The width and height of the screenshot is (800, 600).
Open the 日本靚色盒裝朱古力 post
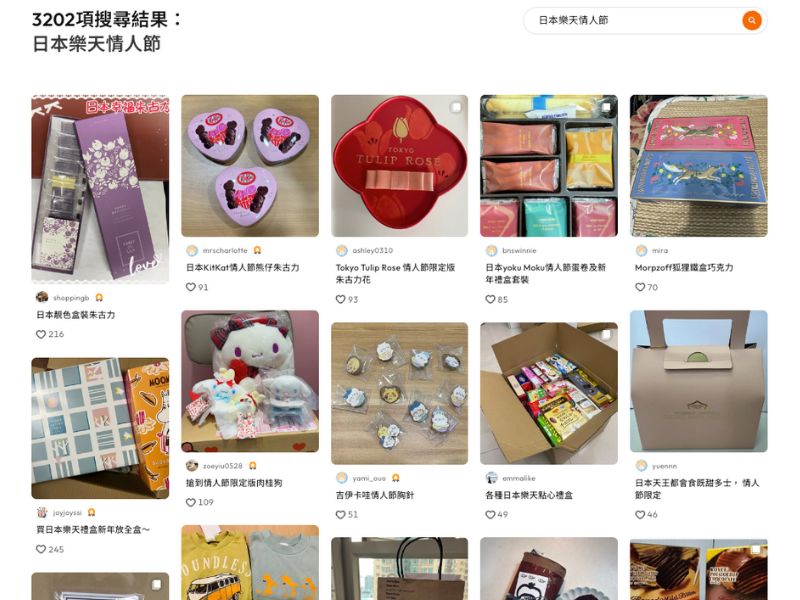[100, 189]
